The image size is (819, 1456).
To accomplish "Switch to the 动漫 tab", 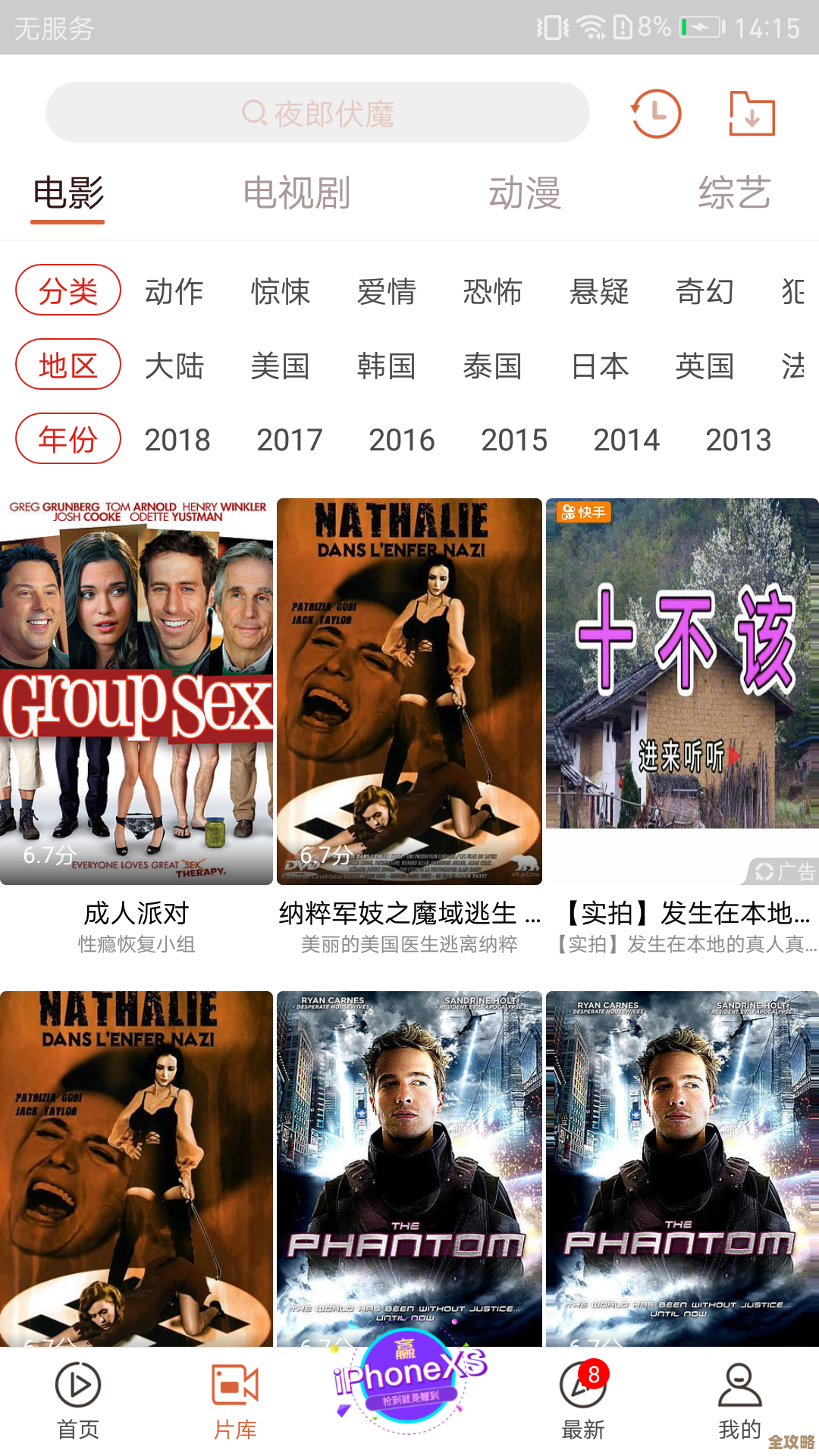I will (x=525, y=194).
